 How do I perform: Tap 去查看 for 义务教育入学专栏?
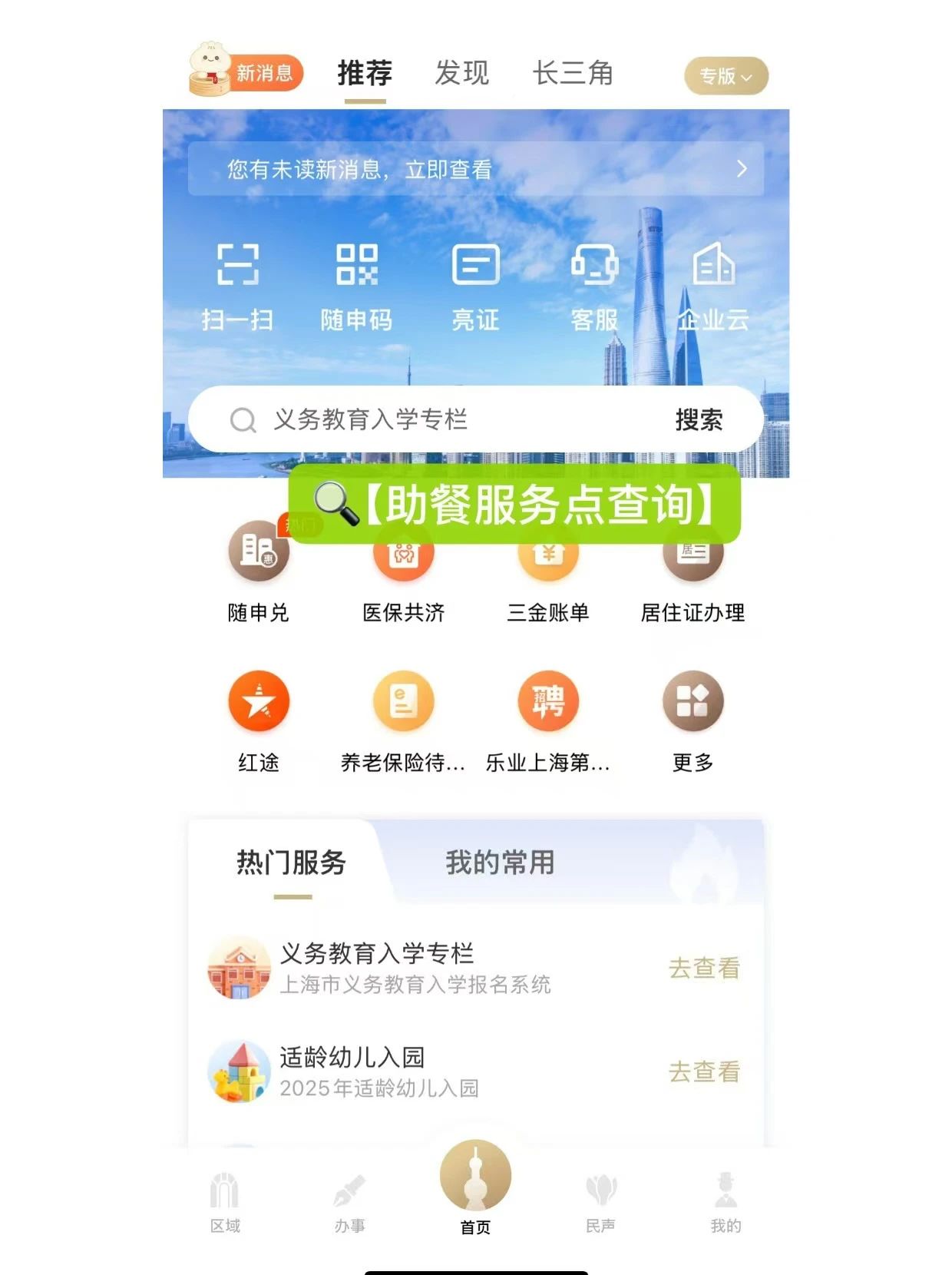pos(703,969)
